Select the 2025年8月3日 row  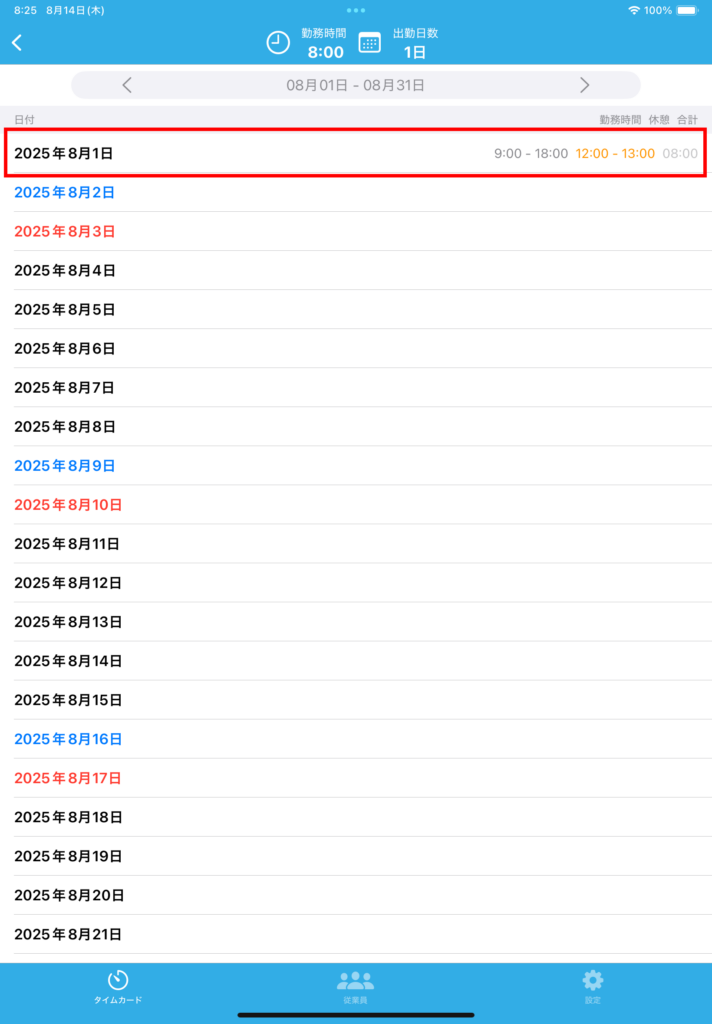(356, 231)
